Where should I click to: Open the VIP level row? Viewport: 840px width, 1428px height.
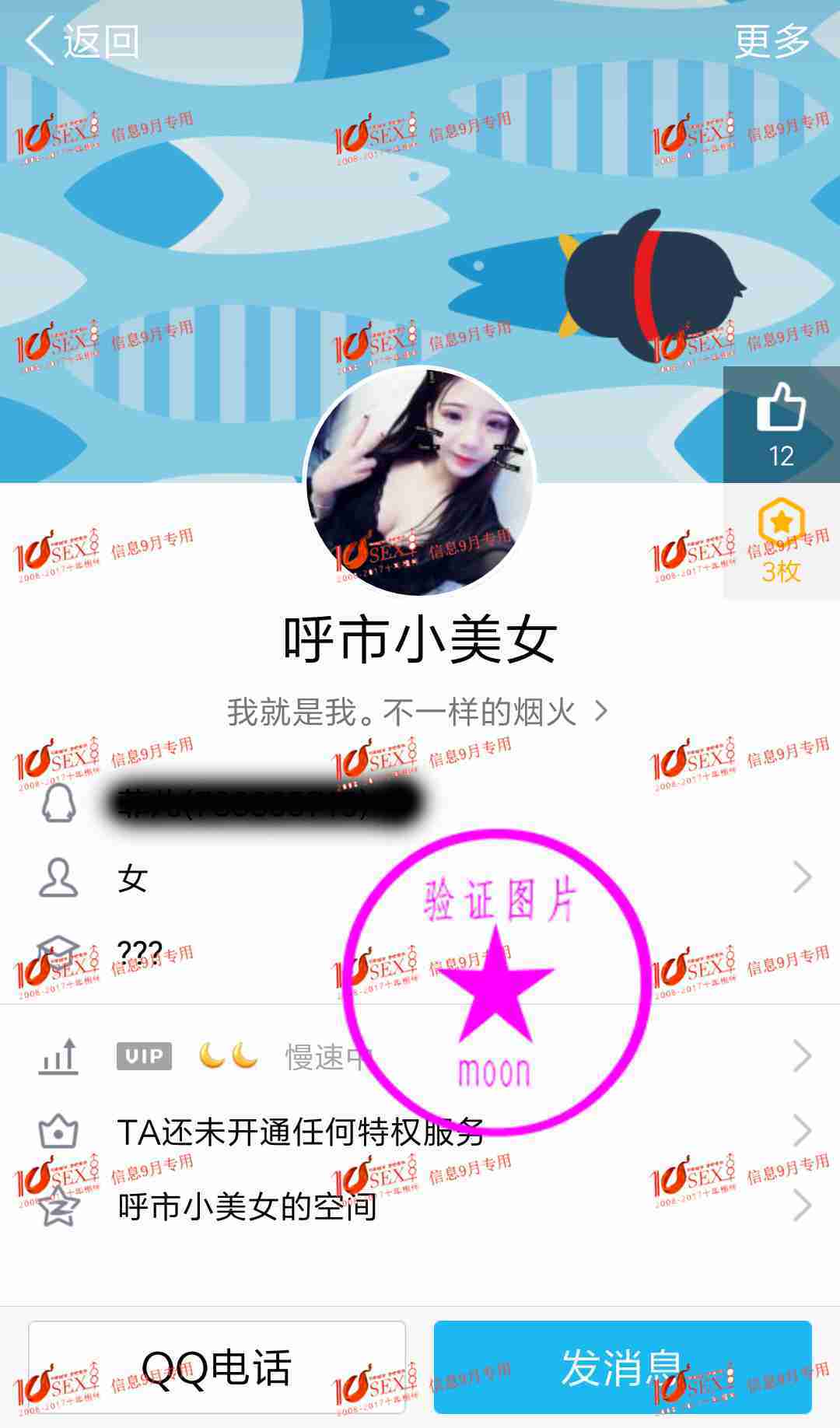tap(420, 1056)
